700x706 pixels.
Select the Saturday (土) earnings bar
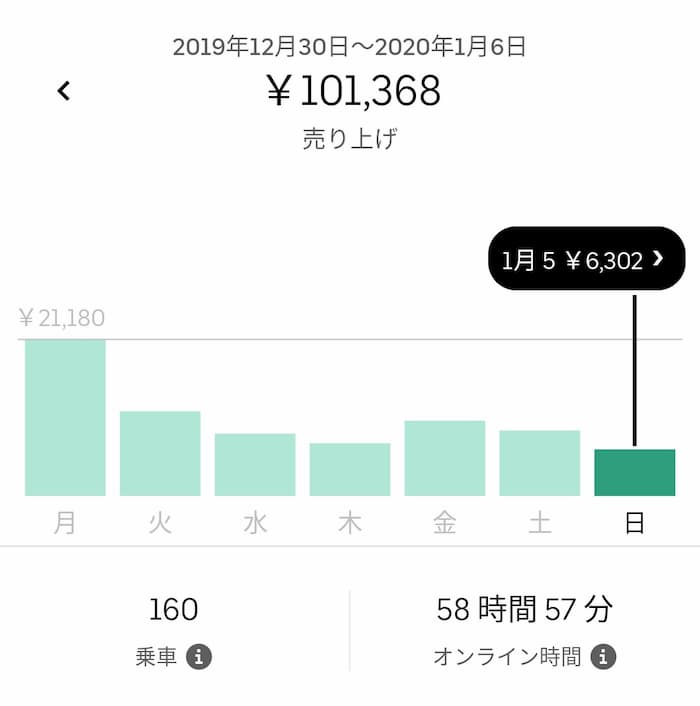540,463
